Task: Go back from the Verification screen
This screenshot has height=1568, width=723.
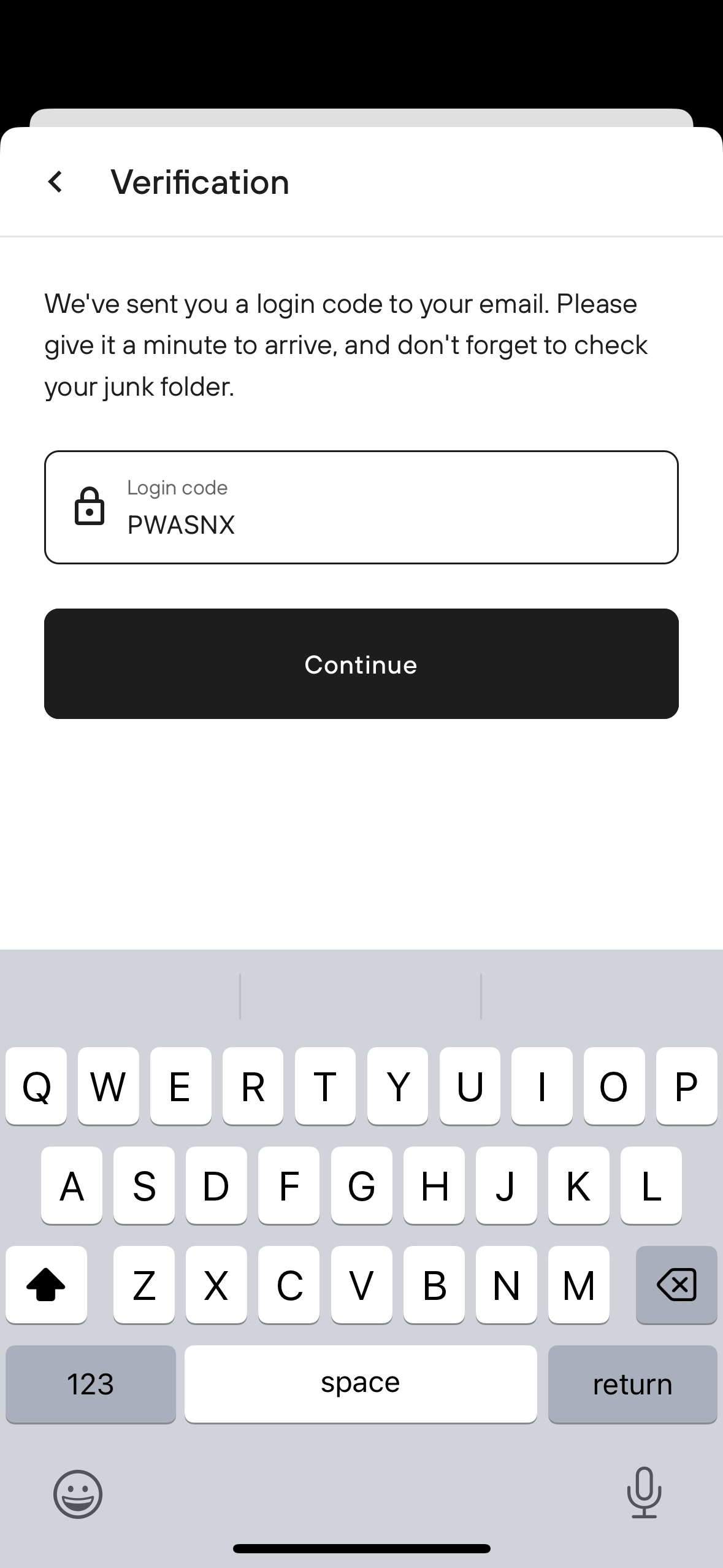Action: (x=55, y=182)
